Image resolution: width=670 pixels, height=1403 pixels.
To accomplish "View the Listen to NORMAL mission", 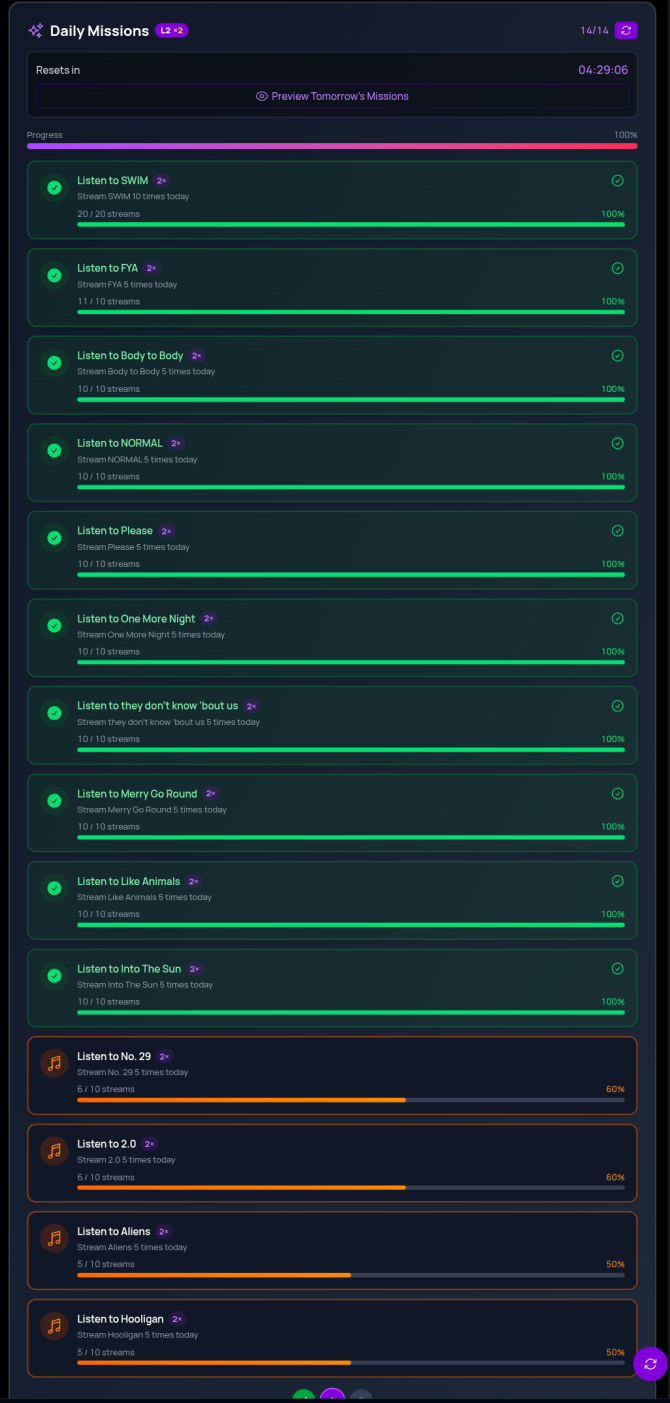I will pos(332,462).
